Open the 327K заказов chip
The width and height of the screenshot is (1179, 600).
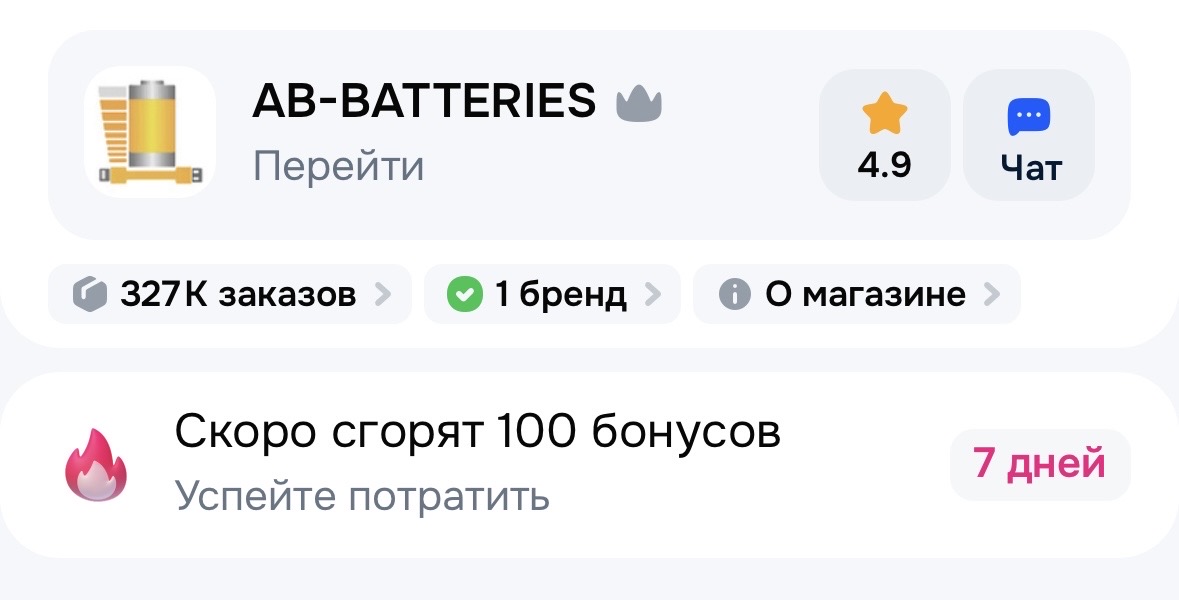(x=230, y=294)
